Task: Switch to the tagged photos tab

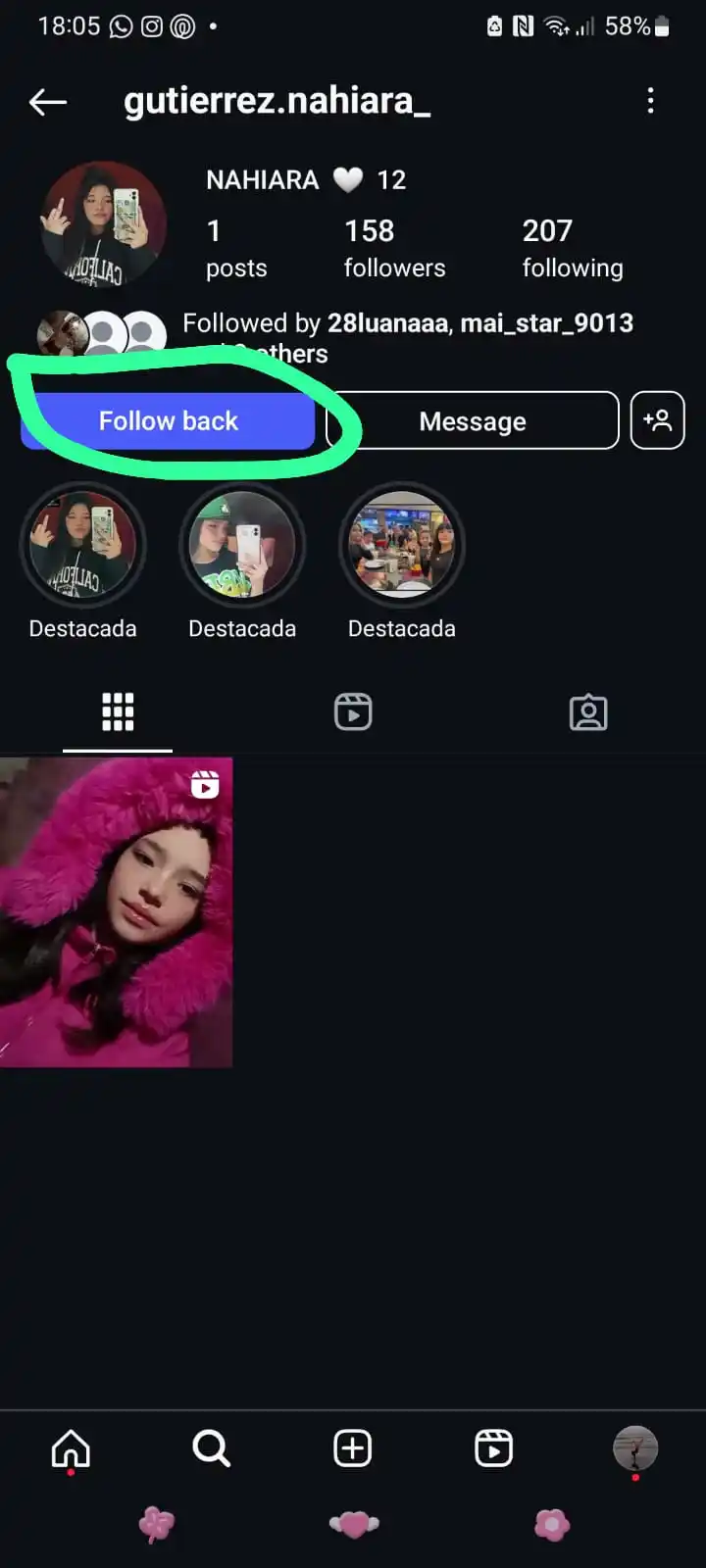Action: coord(588,712)
